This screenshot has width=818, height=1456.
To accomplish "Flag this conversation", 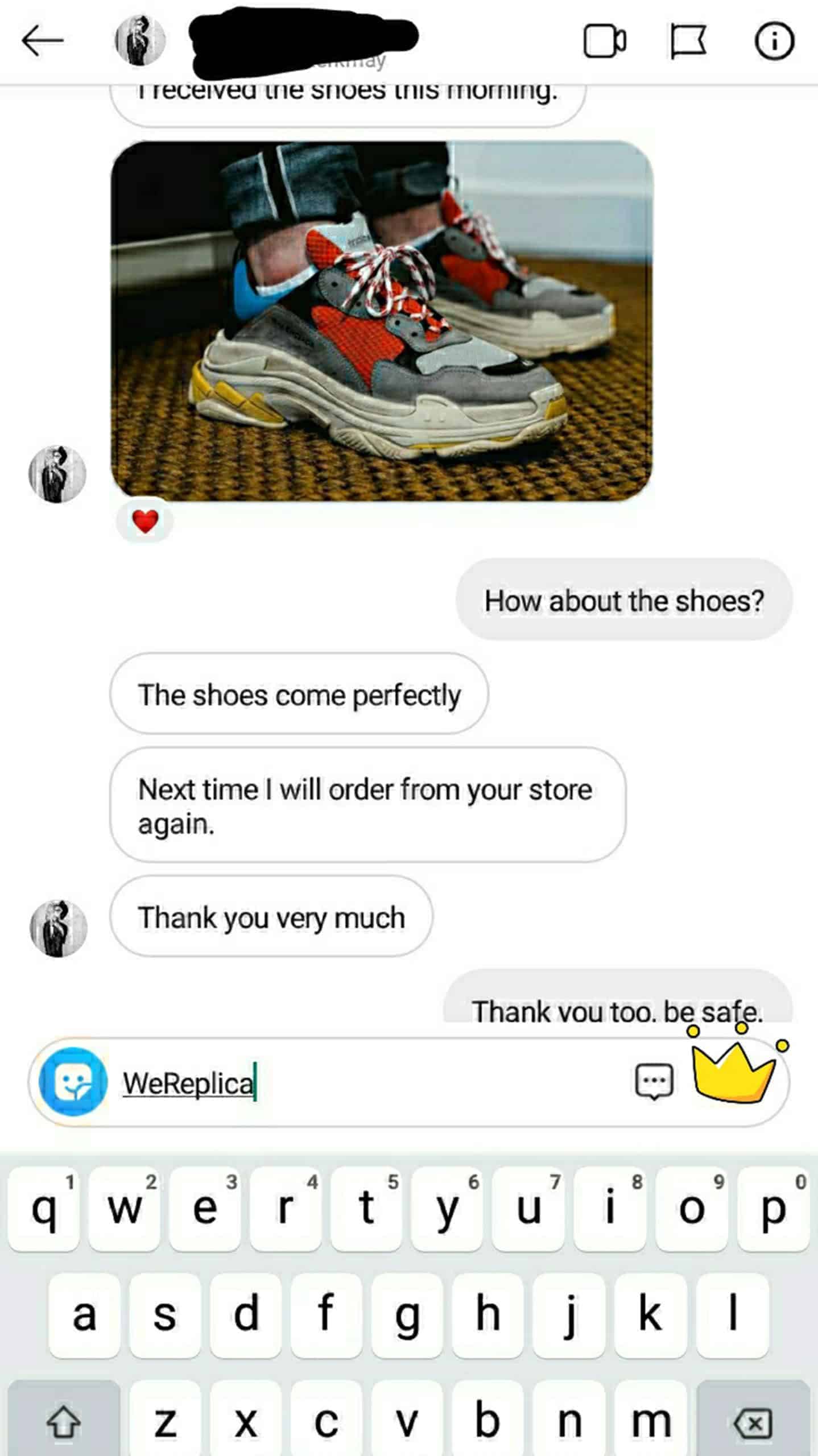I will click(688, 41).
